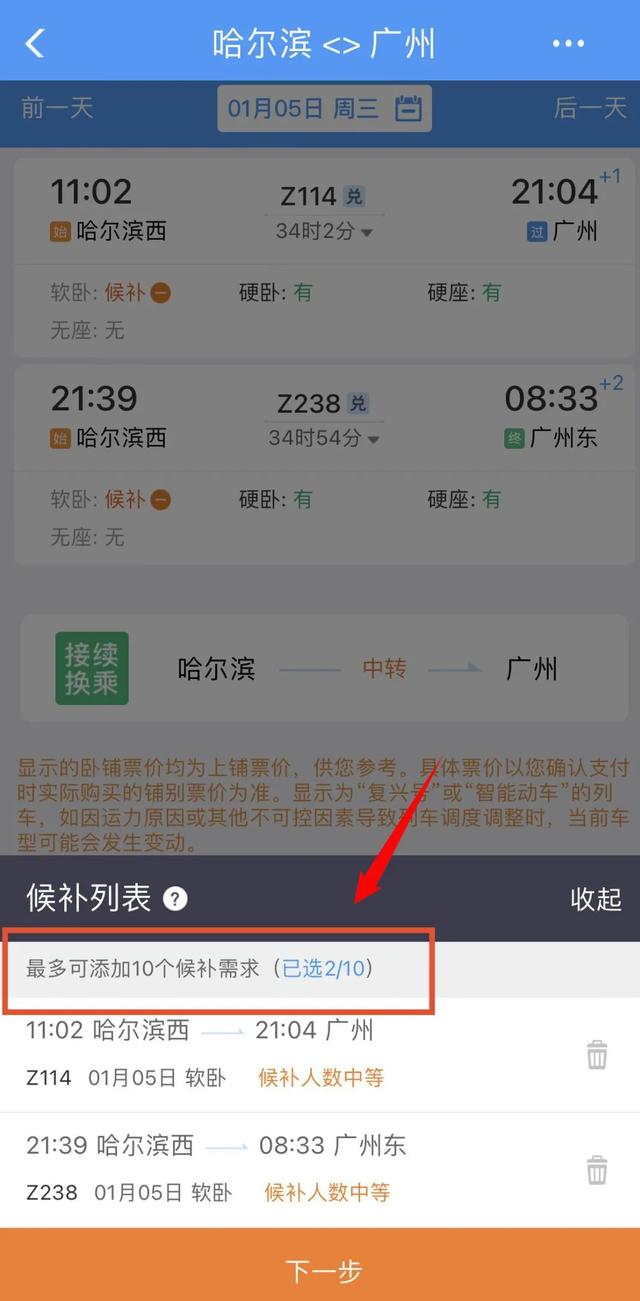Delete the Z114 软卧 waitlist entry
Viewport: 640px width, 1301px height.
[x=597, y=1054]
